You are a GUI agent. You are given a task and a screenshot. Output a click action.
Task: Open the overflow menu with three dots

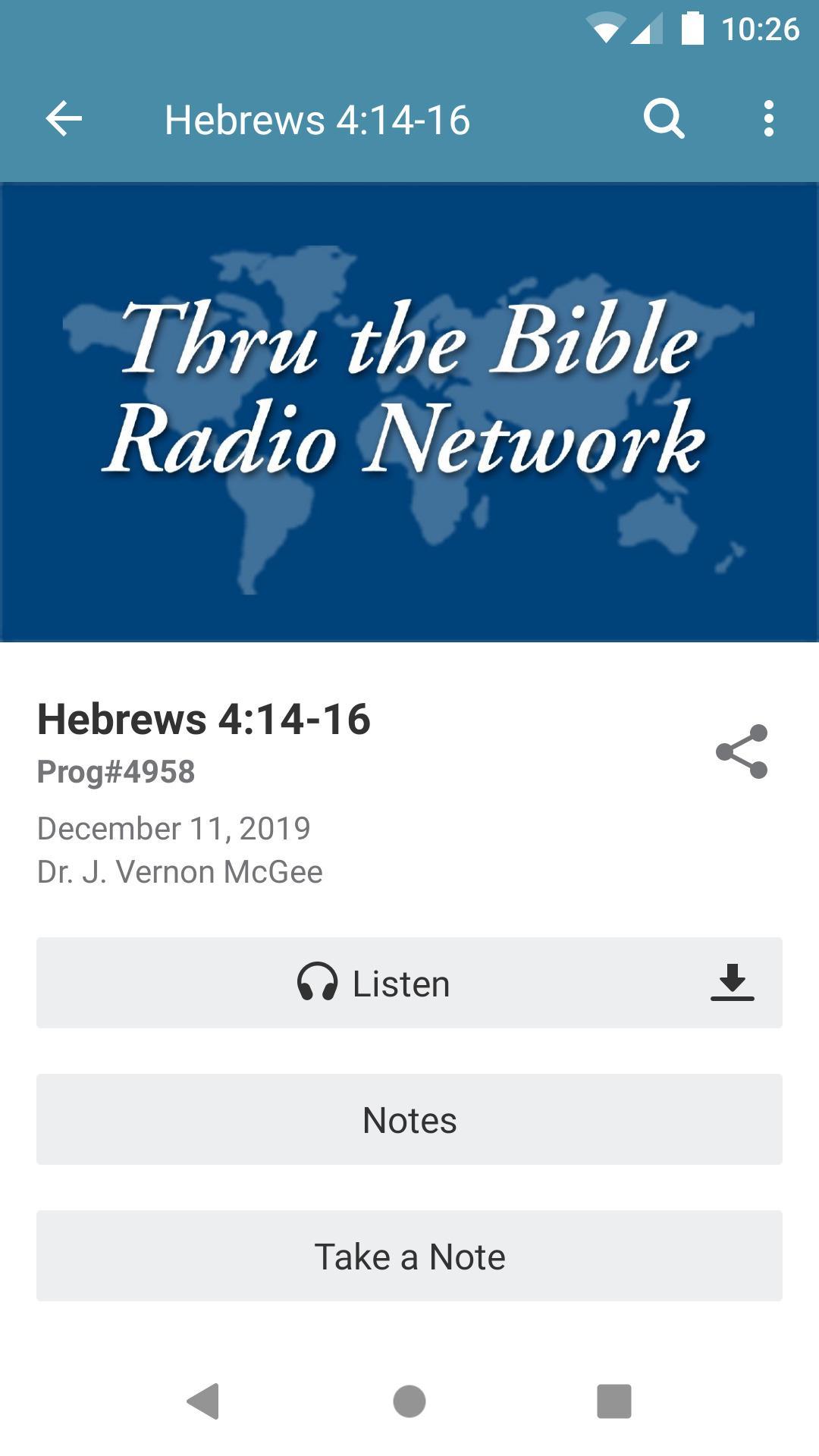(770, 118)
